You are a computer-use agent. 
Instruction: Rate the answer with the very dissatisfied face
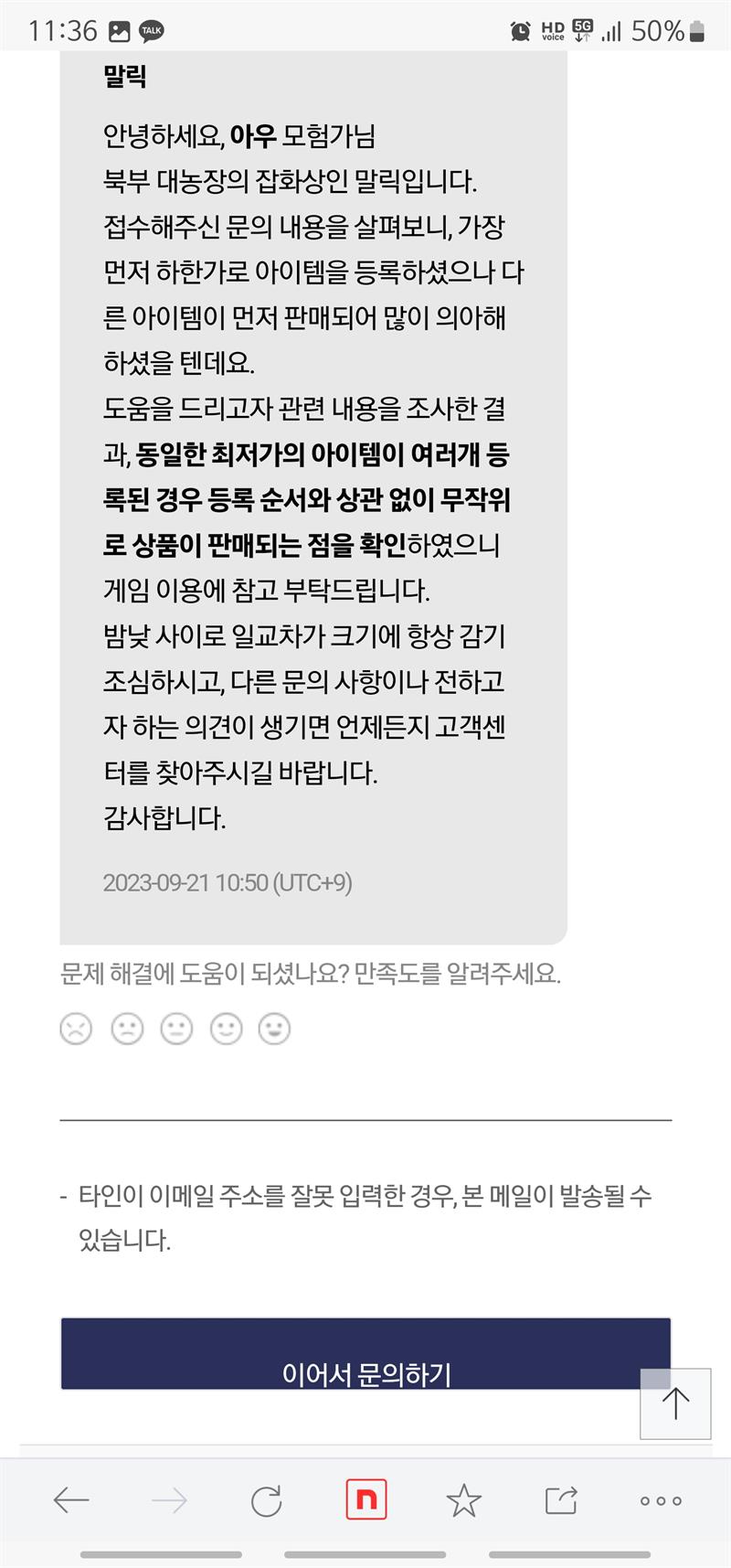click(77, 1029)
